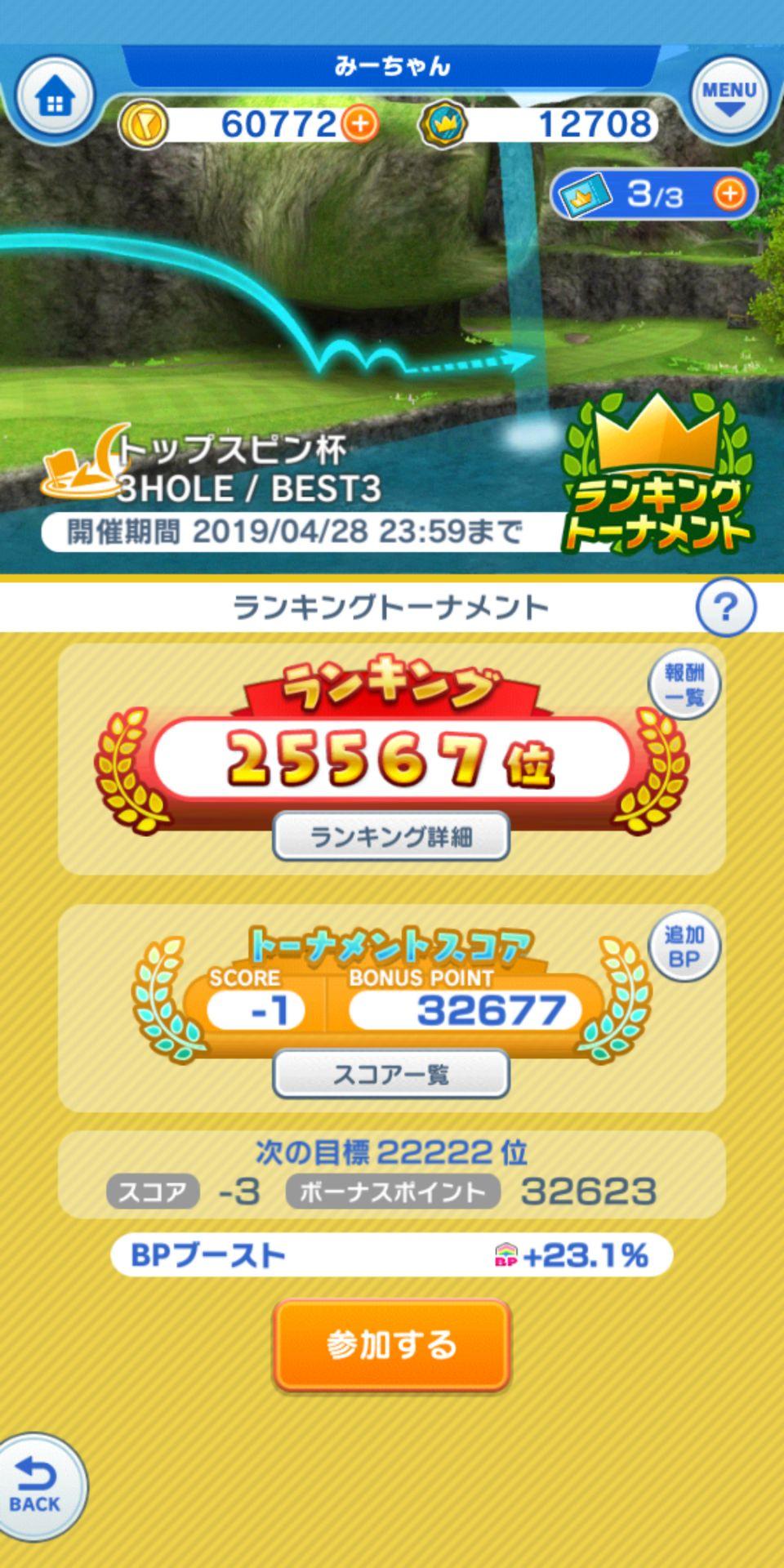This screenshot has width=784, height=1568.
Task: Open ランキング詳細 ranking details
Action: [x=391, y=836]
